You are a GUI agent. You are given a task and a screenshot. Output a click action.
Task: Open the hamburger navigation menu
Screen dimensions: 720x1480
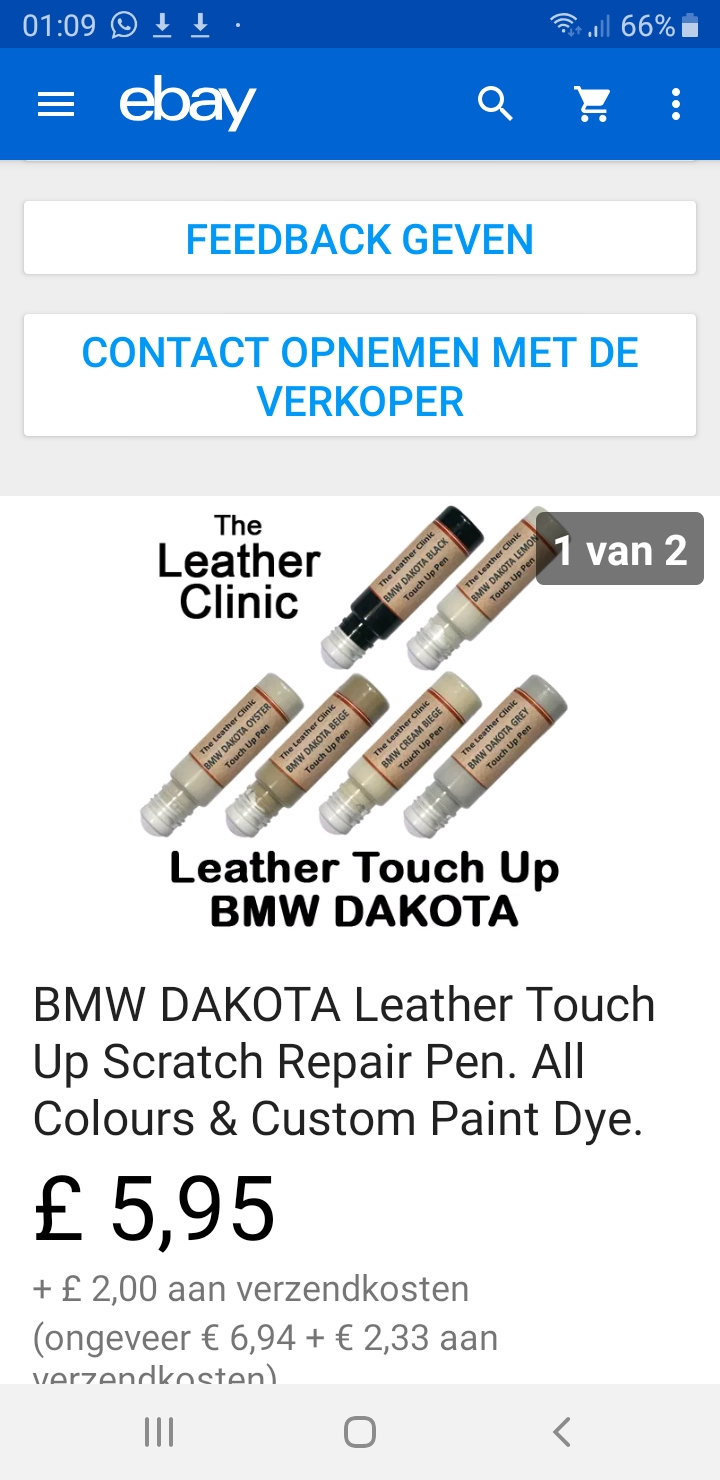[56, 104]
